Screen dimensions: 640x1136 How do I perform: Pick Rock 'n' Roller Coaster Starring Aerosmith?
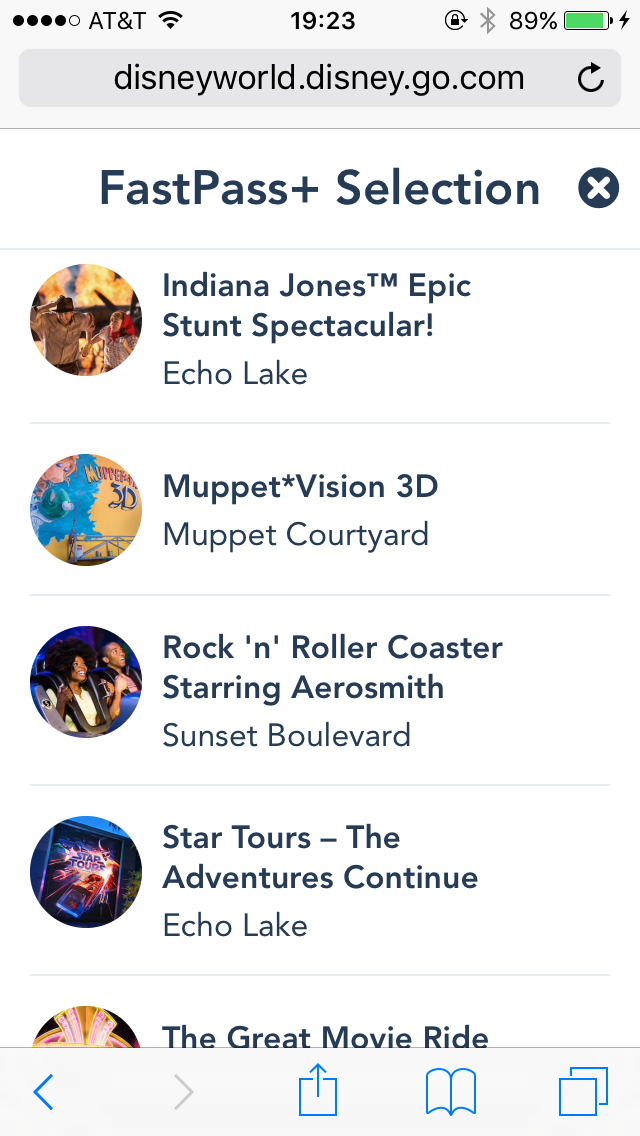click(320, 690)
